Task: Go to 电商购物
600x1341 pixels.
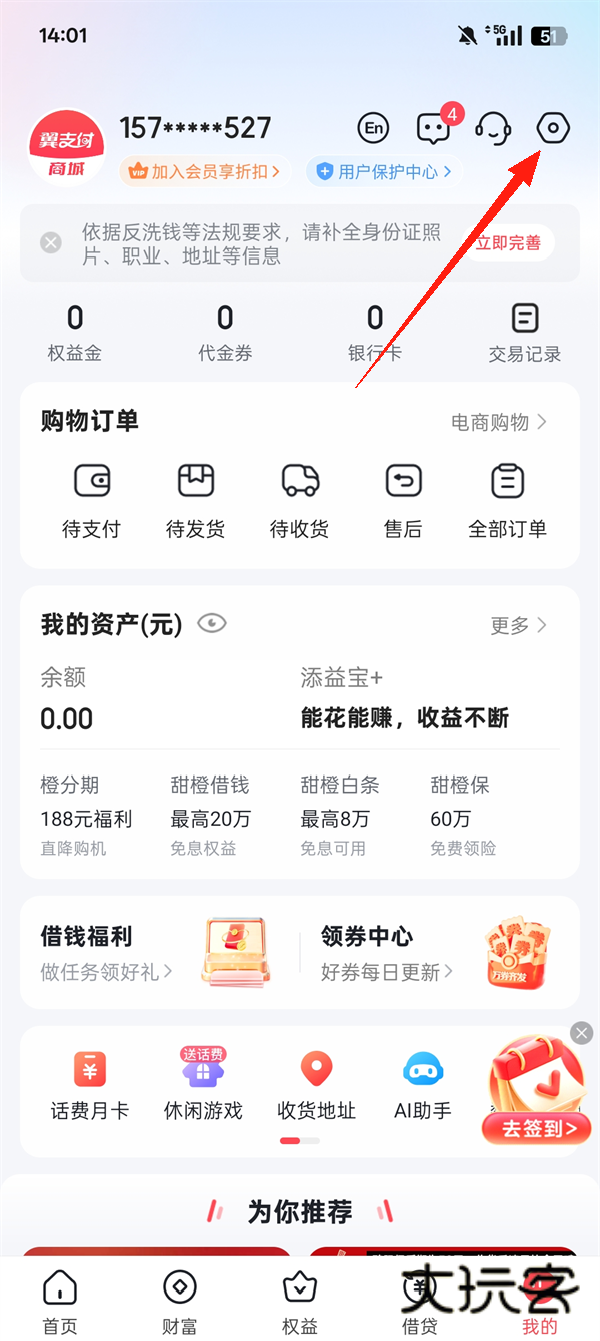Action: (498, 422)
